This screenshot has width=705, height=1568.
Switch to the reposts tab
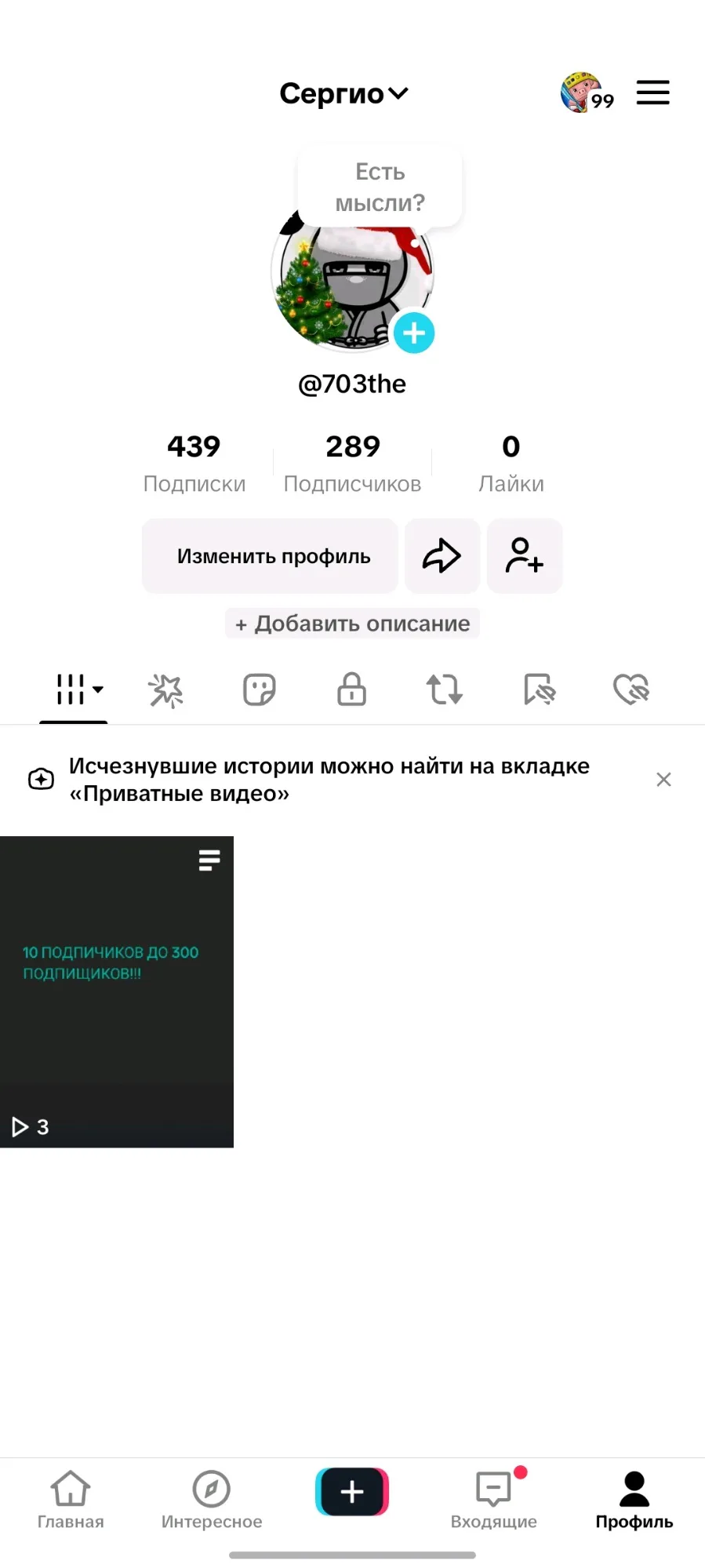coord(444,689)
